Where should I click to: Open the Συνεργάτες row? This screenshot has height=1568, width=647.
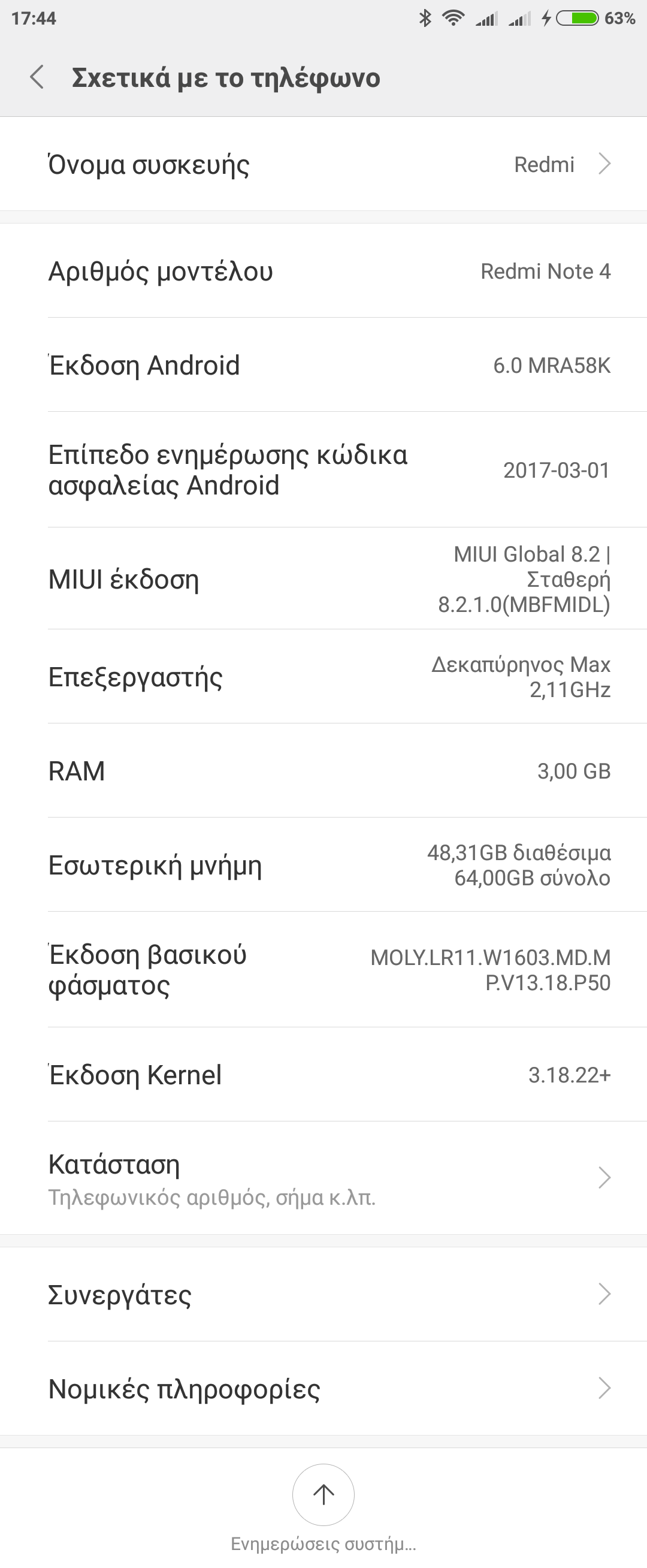click(x=323, y=1293)
